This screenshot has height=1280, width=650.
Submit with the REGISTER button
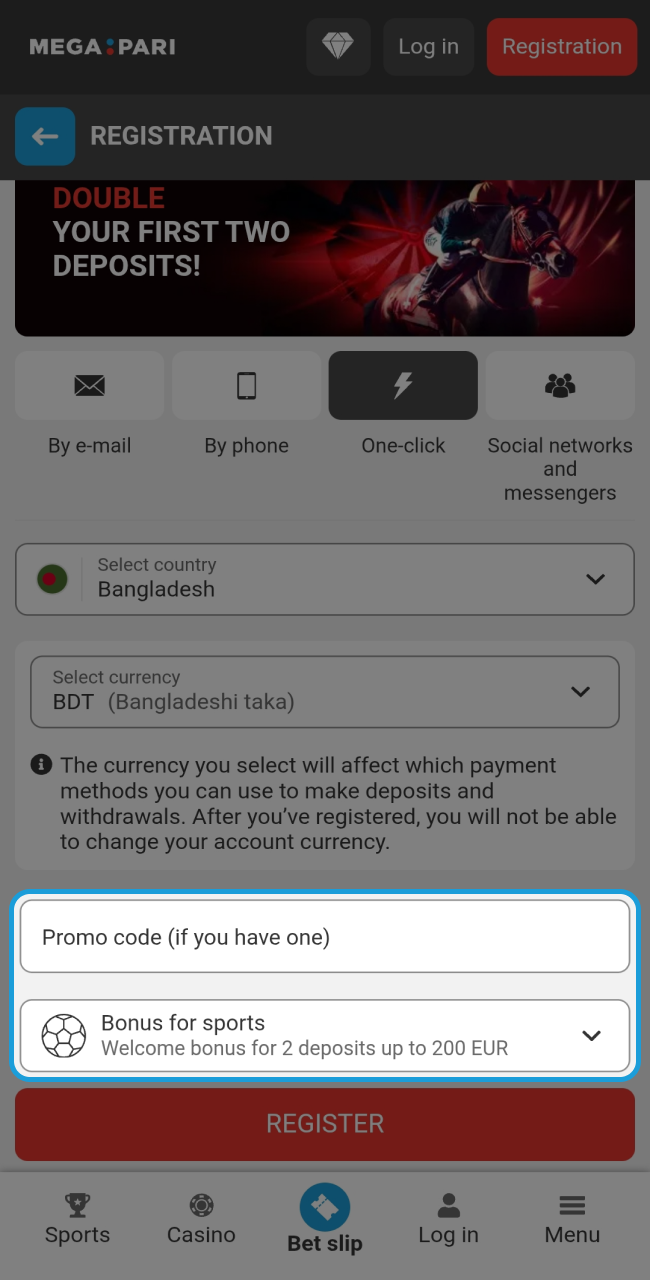[x=325, y=1123]
